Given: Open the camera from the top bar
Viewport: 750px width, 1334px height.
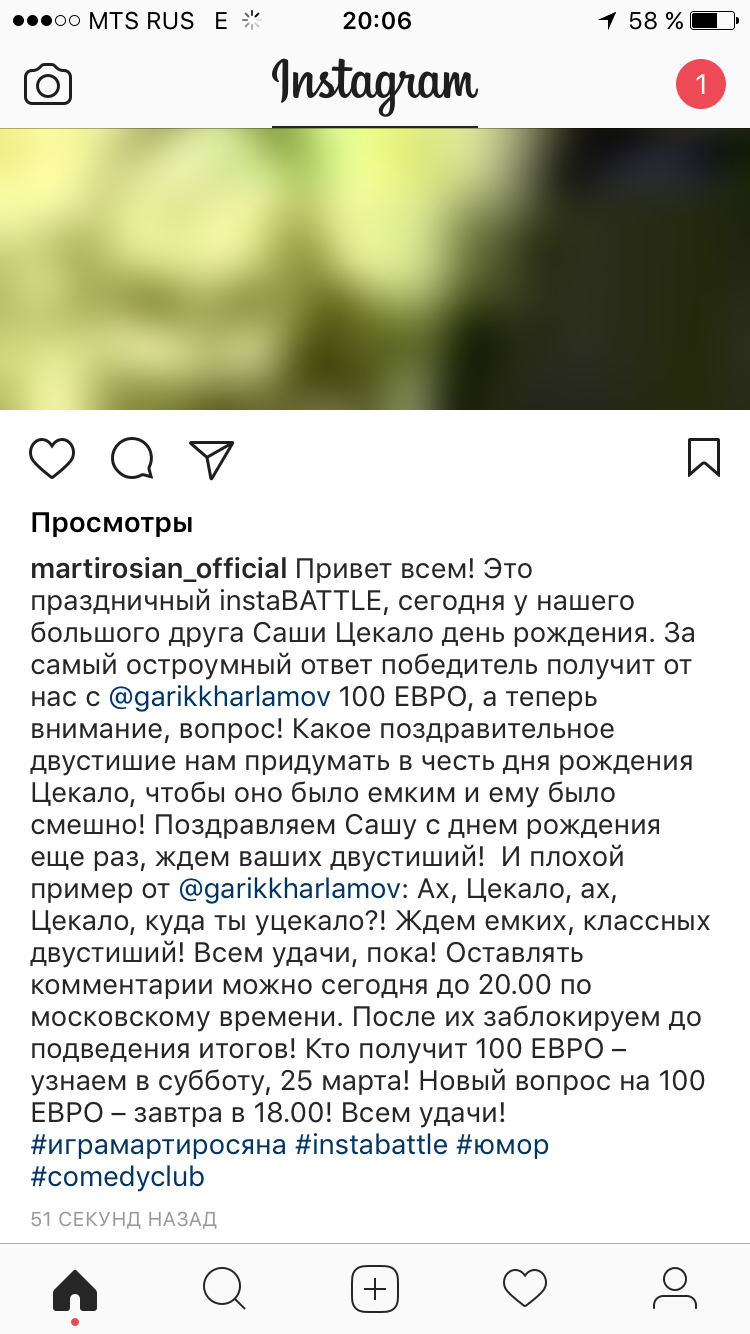Looking at the screenshot, I should point(48,85).
